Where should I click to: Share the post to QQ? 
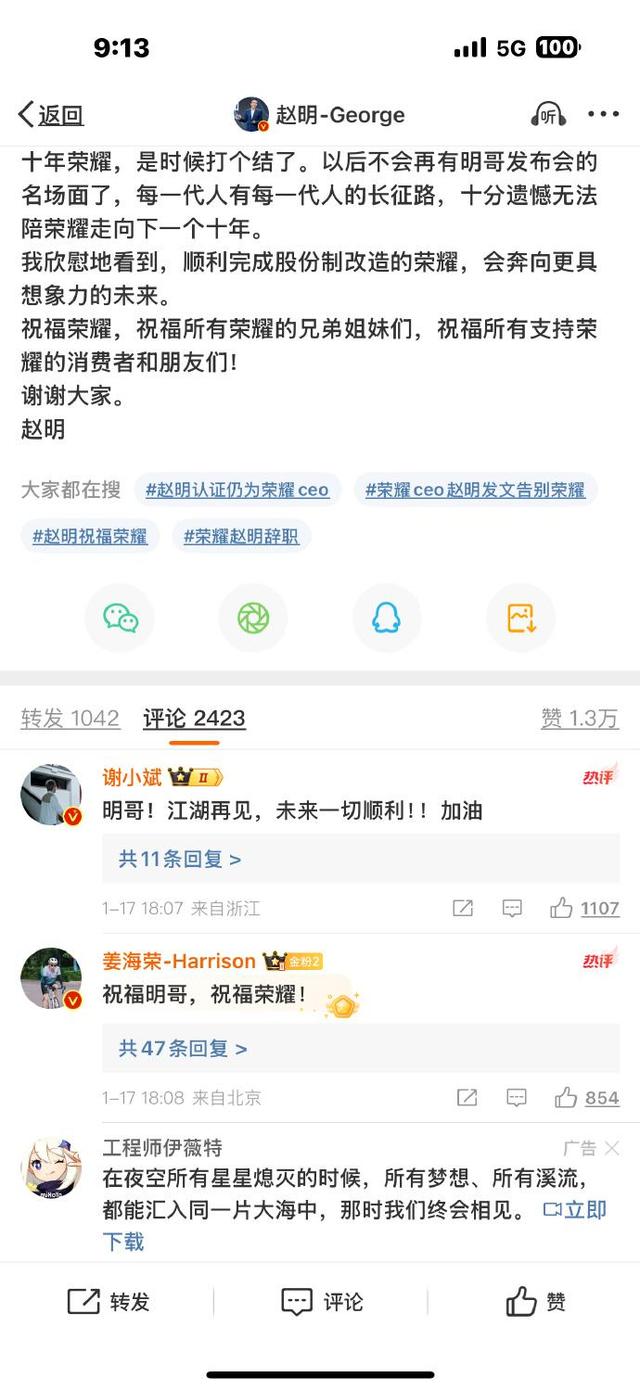[x=386, y=618]
